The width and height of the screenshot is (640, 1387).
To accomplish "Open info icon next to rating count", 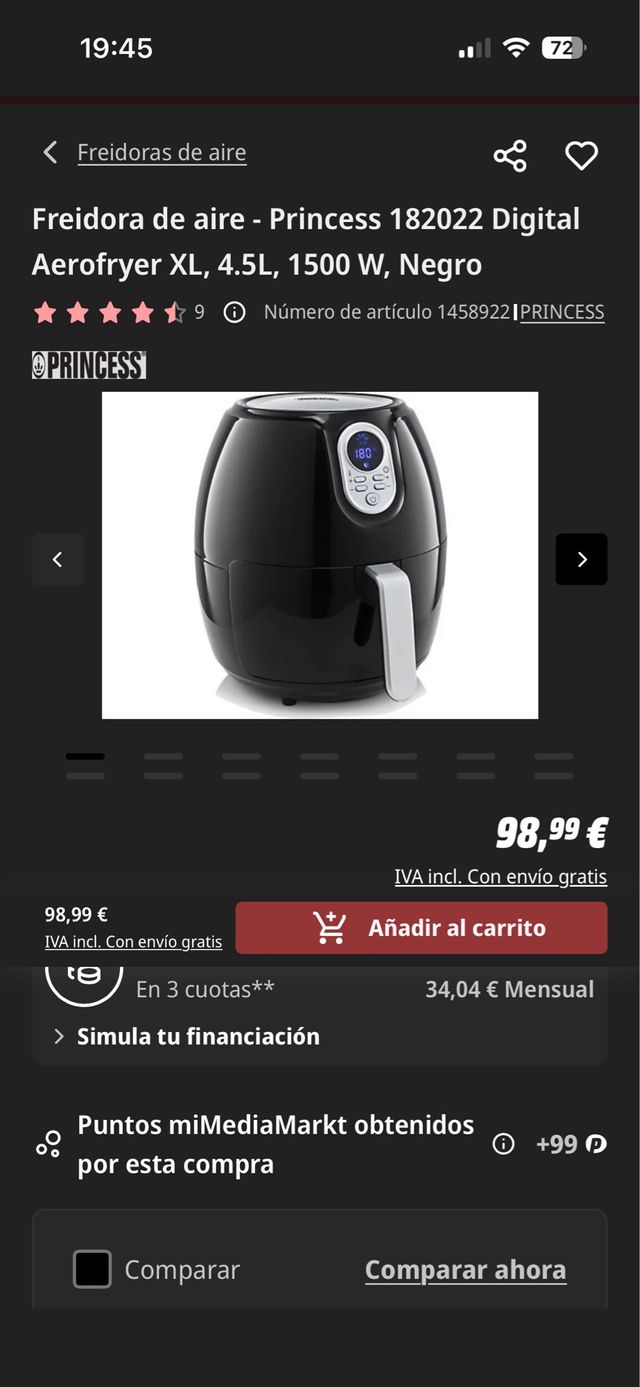I will pyautogui.click(x=234, y=312).
